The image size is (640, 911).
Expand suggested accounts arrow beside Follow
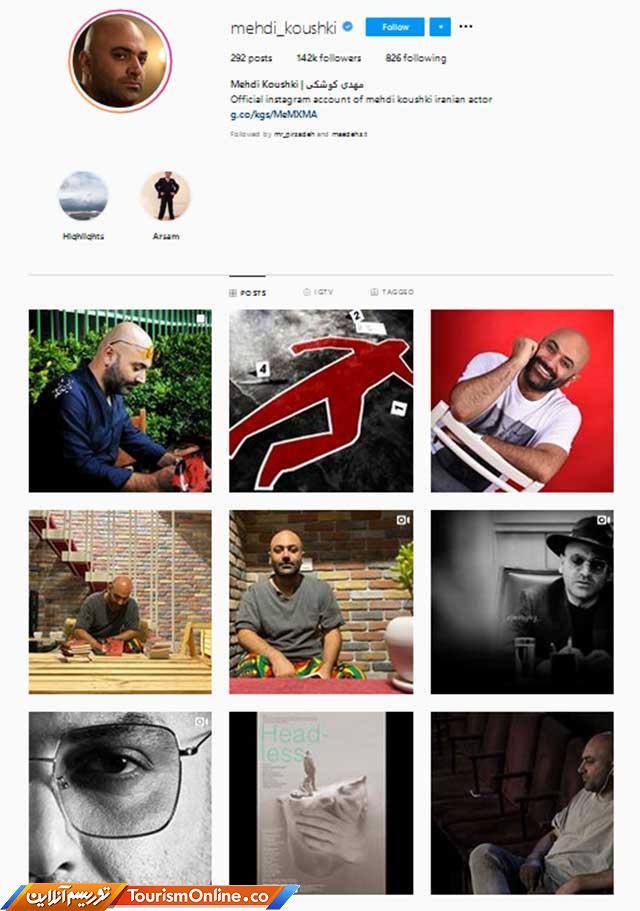(x=441, y=27)
